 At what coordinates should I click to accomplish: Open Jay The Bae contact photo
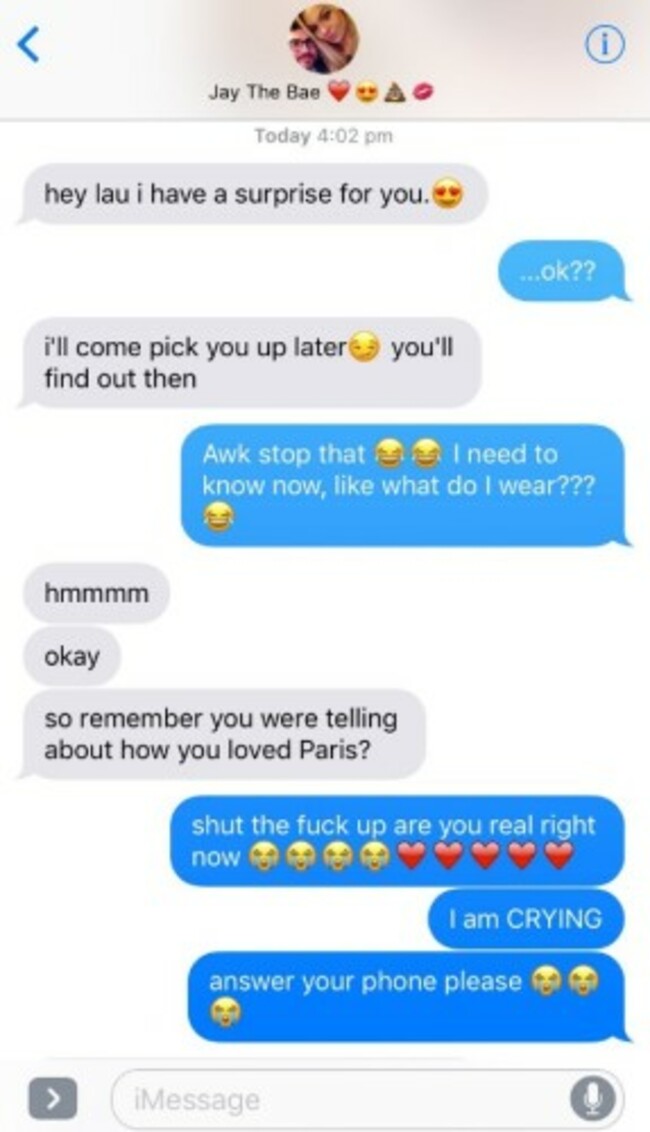coord(323,40)
